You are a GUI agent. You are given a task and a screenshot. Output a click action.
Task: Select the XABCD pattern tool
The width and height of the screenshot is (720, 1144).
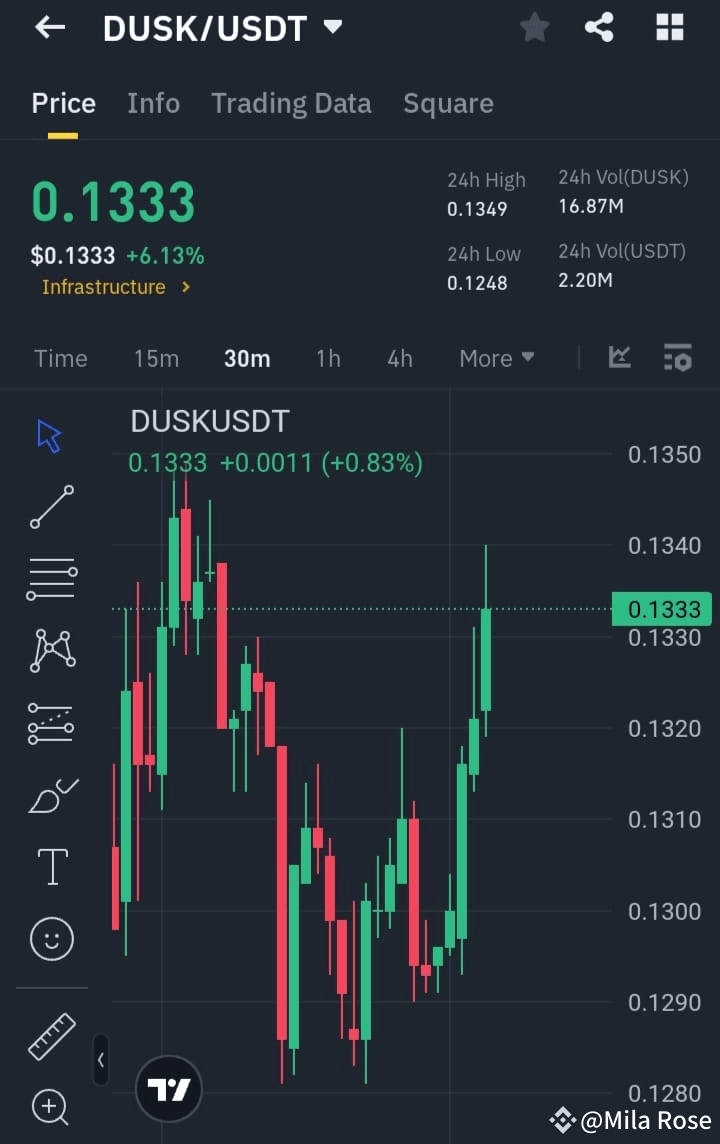pyautogui.click(x=51, y=650)
